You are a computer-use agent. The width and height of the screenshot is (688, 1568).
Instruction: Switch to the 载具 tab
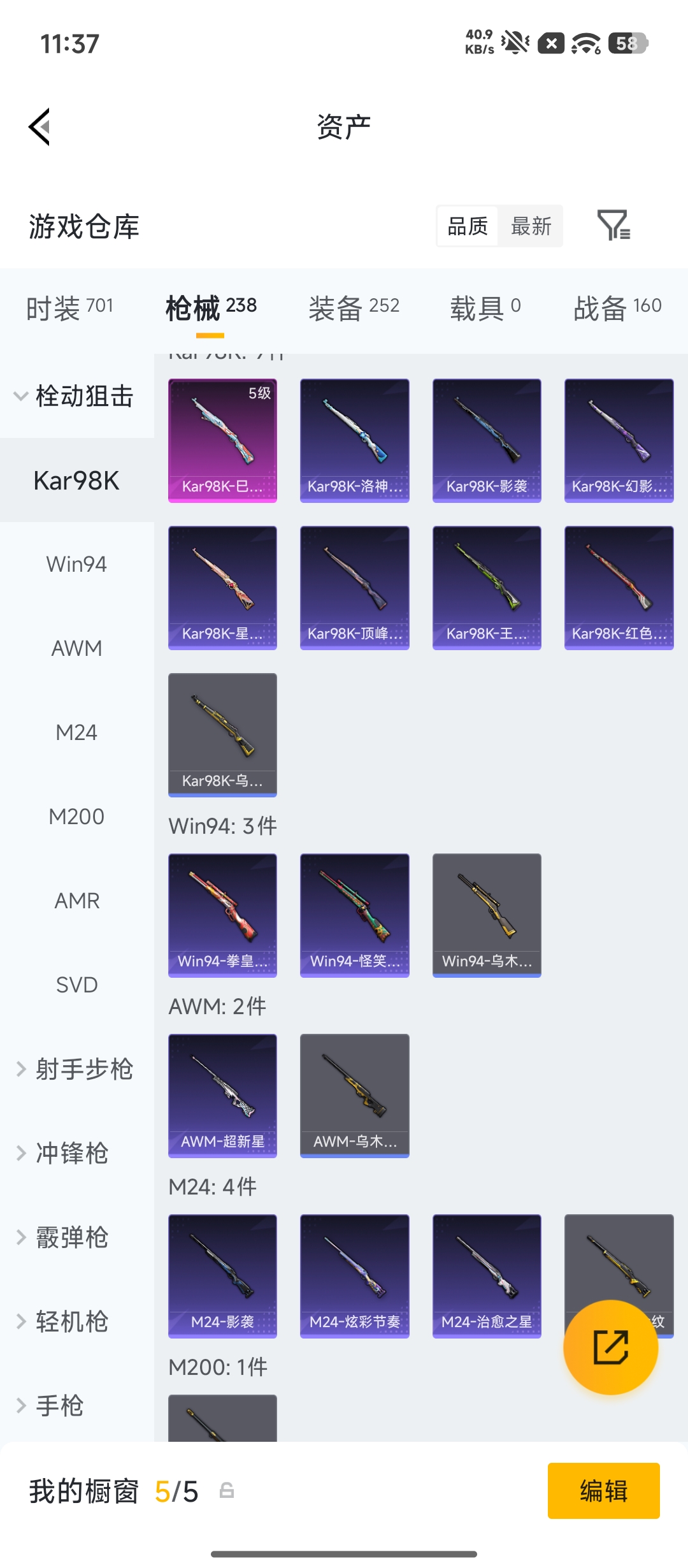[x=485, y=309]
